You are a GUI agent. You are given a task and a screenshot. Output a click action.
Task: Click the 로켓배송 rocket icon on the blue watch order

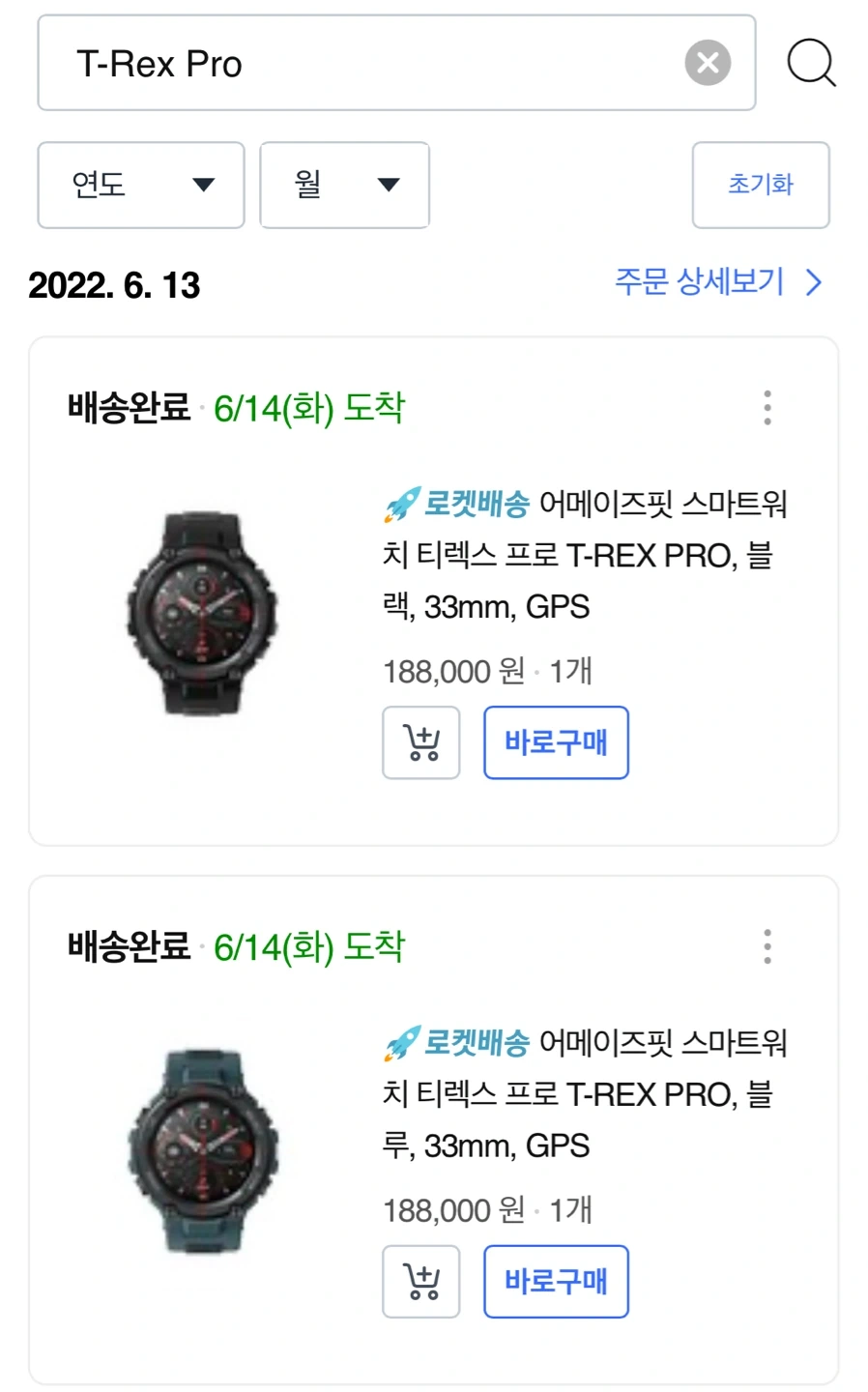(x=402, y=1043)
